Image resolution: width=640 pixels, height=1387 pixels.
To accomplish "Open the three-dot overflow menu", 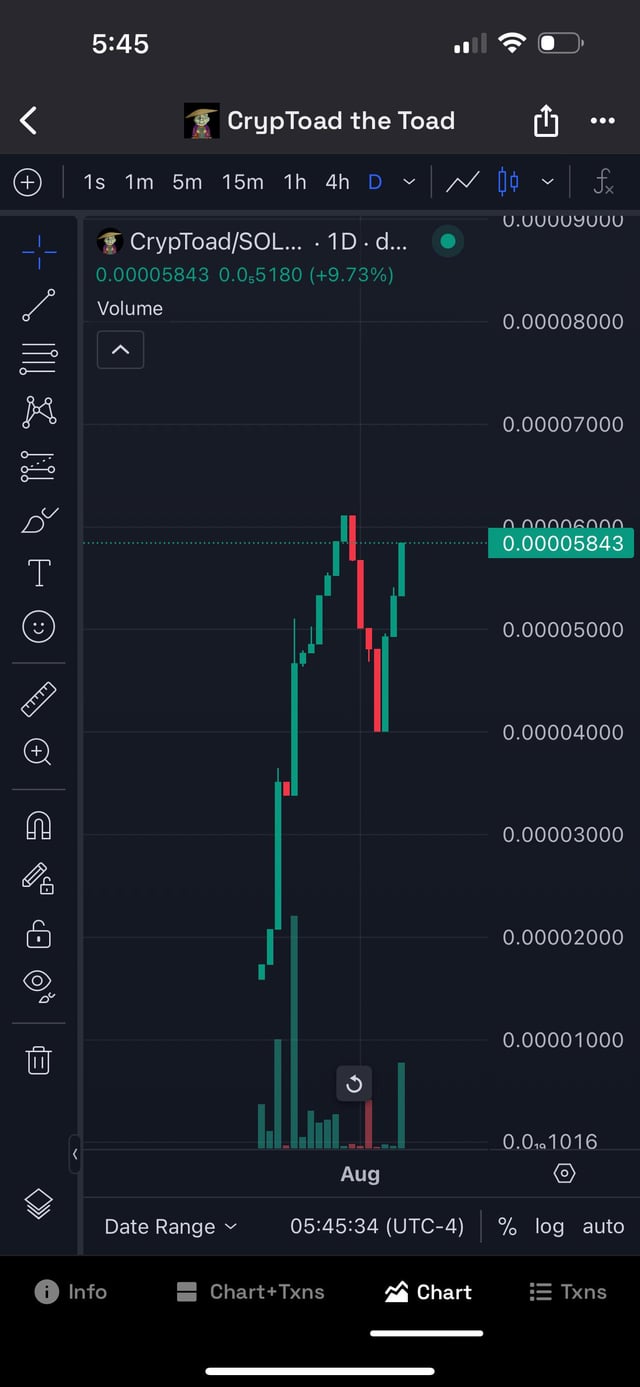I will (x=602, y=121).
